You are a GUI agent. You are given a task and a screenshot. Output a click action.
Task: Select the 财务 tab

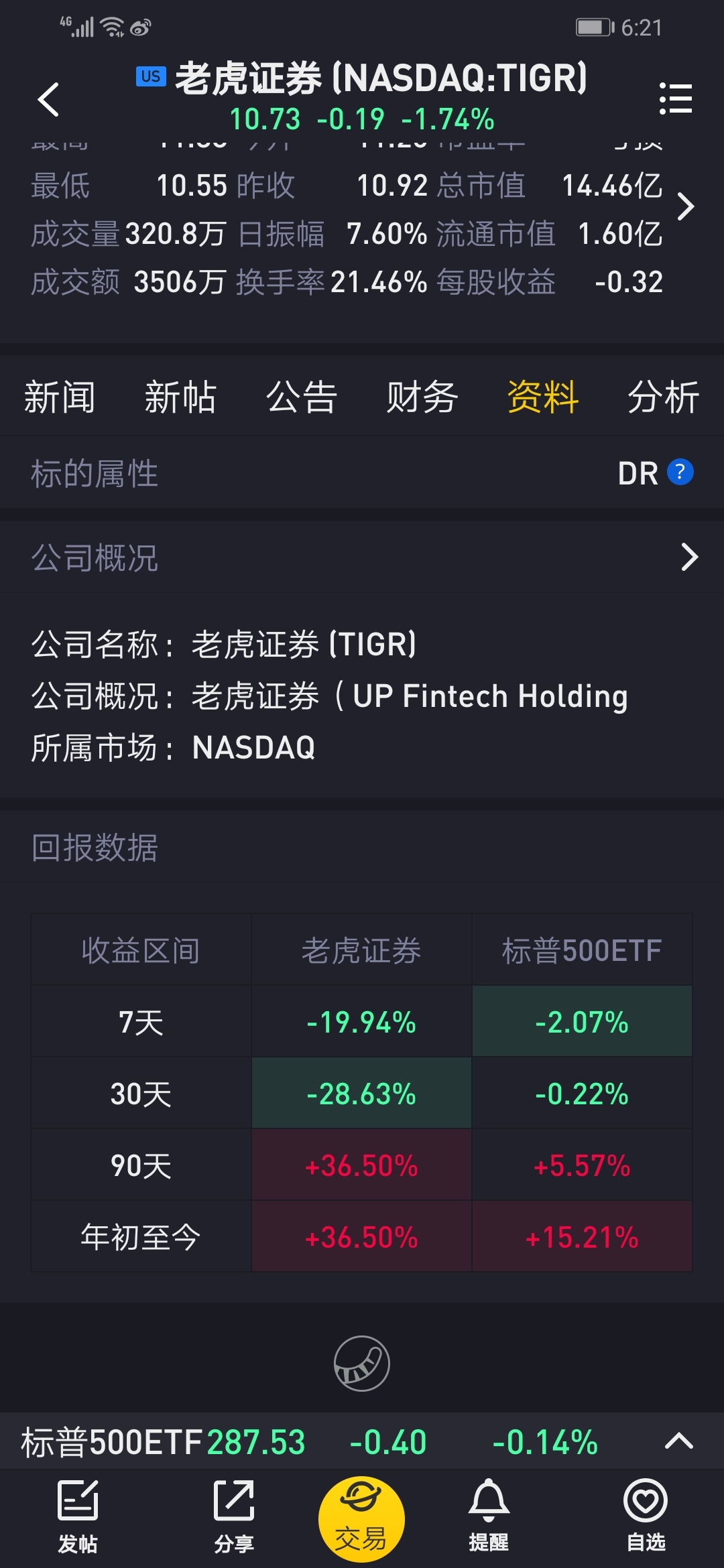[x=422, y=397]
